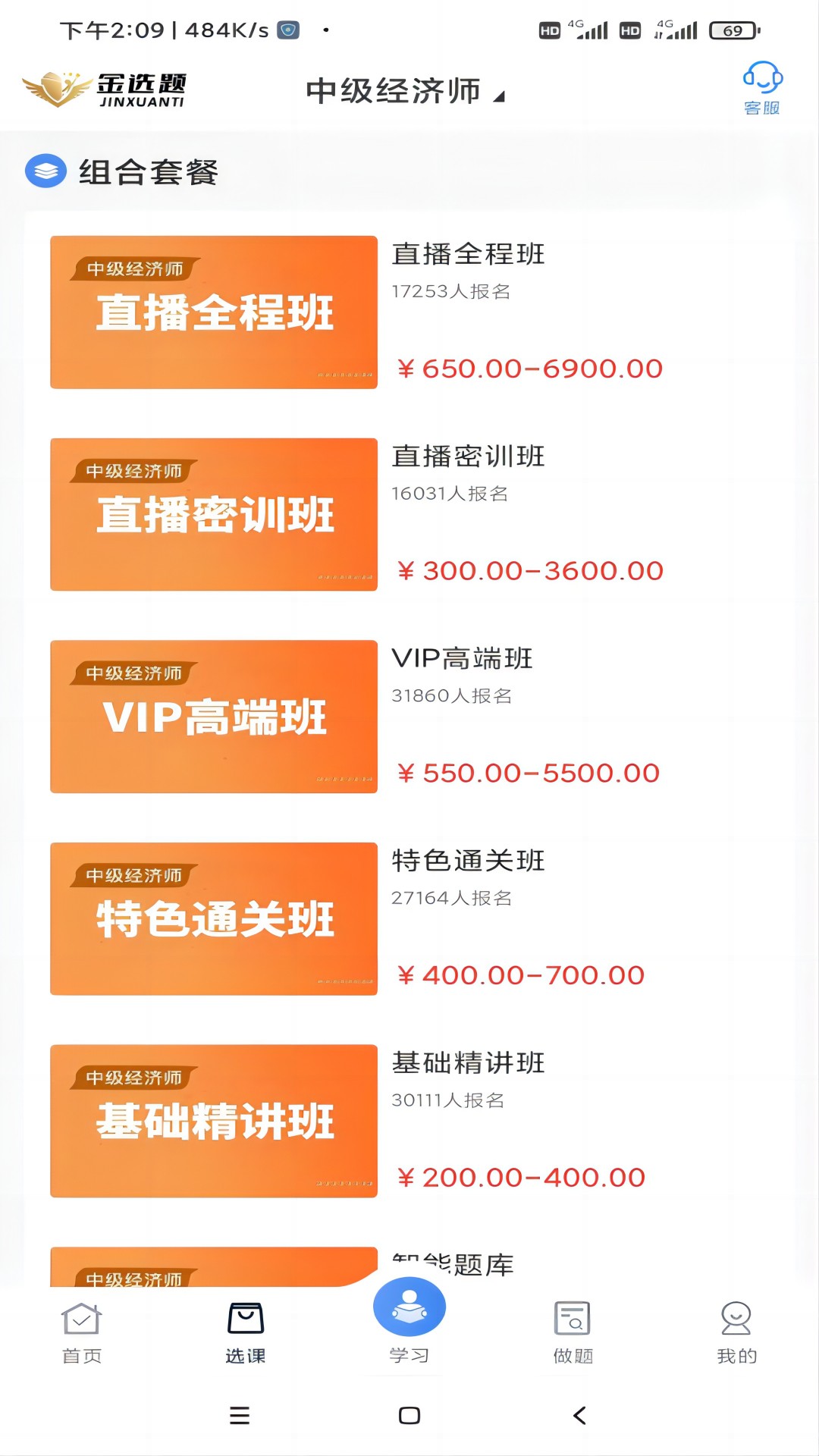Image resolution: width=819 pixels, height=1456 pixels.
Task: Switch to the 首页 tab
Action: (x=82, y=1333)
